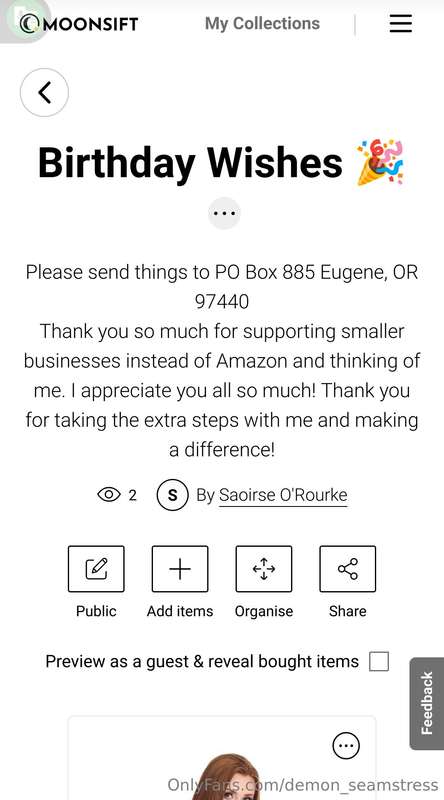Open the options under Birthday Wishes title
Screen dimensions: 444x800
point(224,213)
